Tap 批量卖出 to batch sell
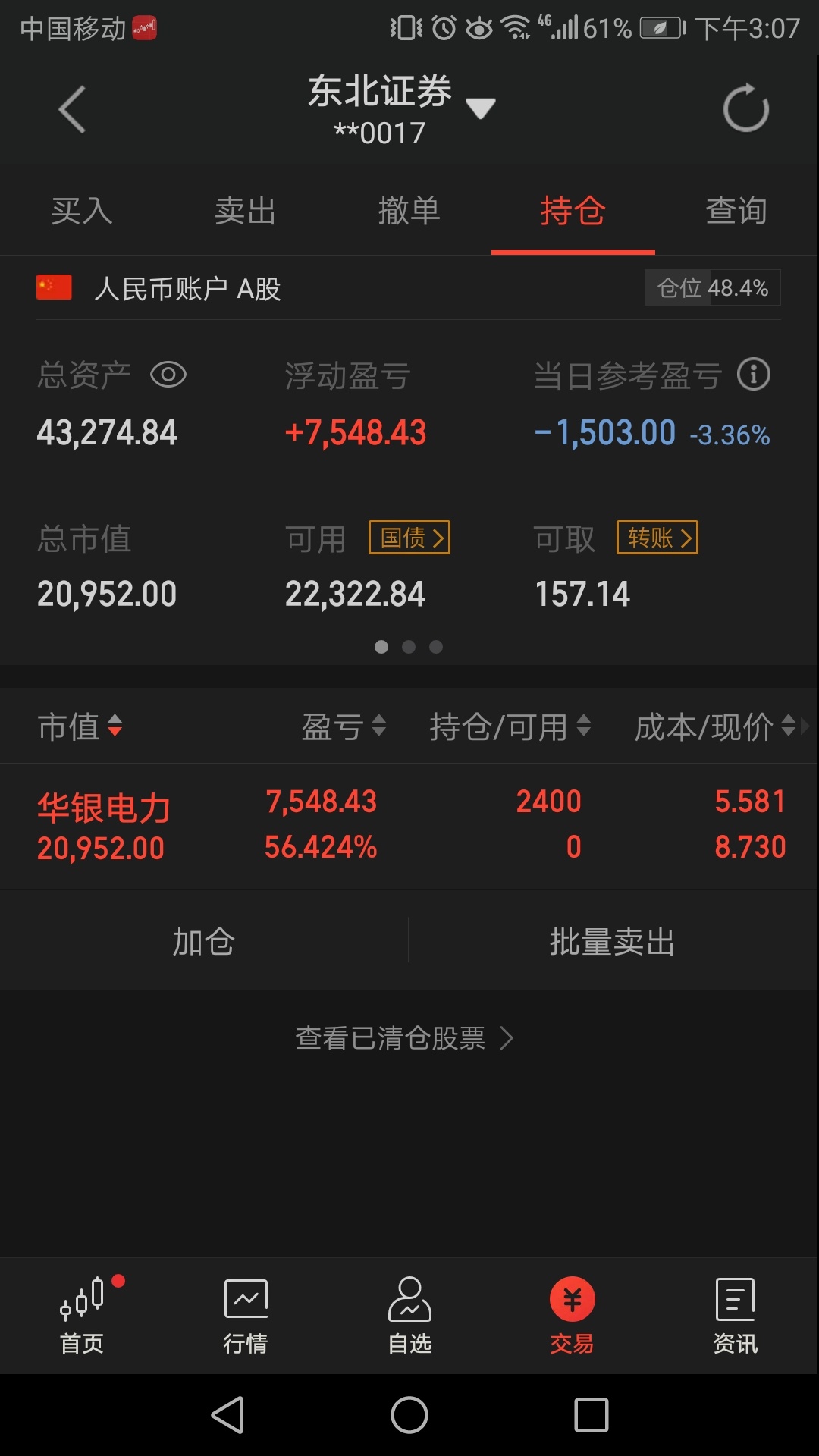 tap(613, 941)
